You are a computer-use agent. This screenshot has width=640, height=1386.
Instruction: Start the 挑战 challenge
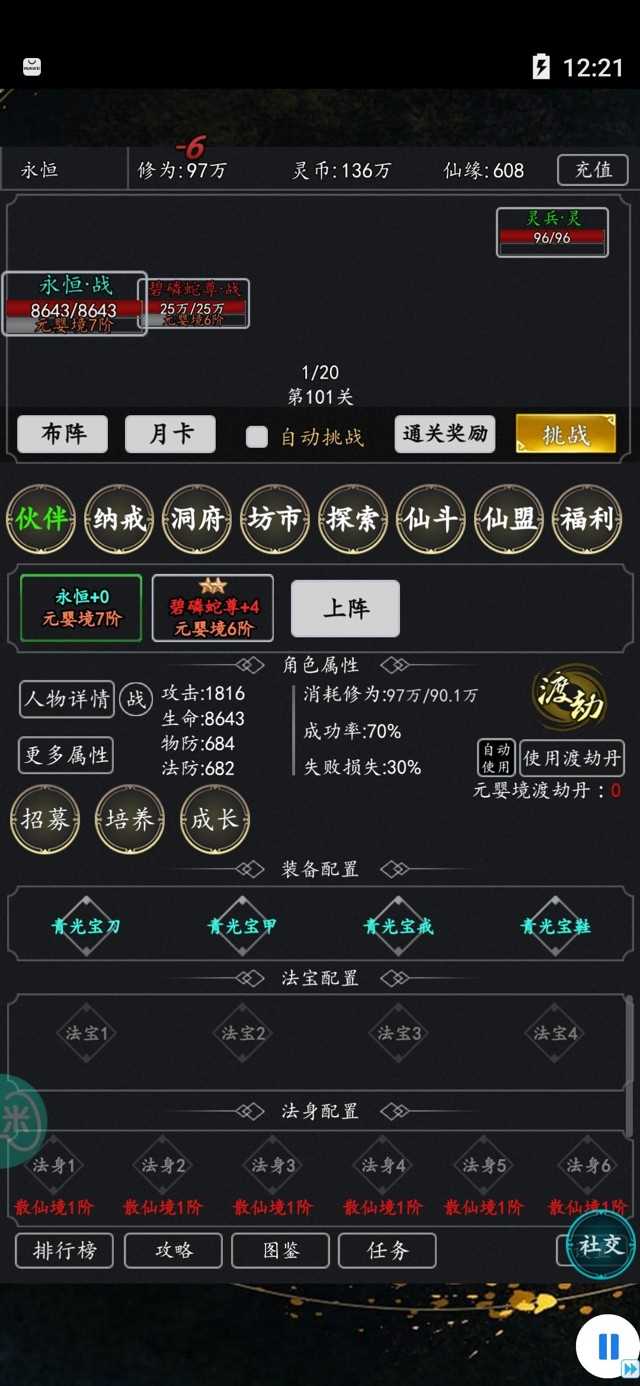[x=566, y=434]
